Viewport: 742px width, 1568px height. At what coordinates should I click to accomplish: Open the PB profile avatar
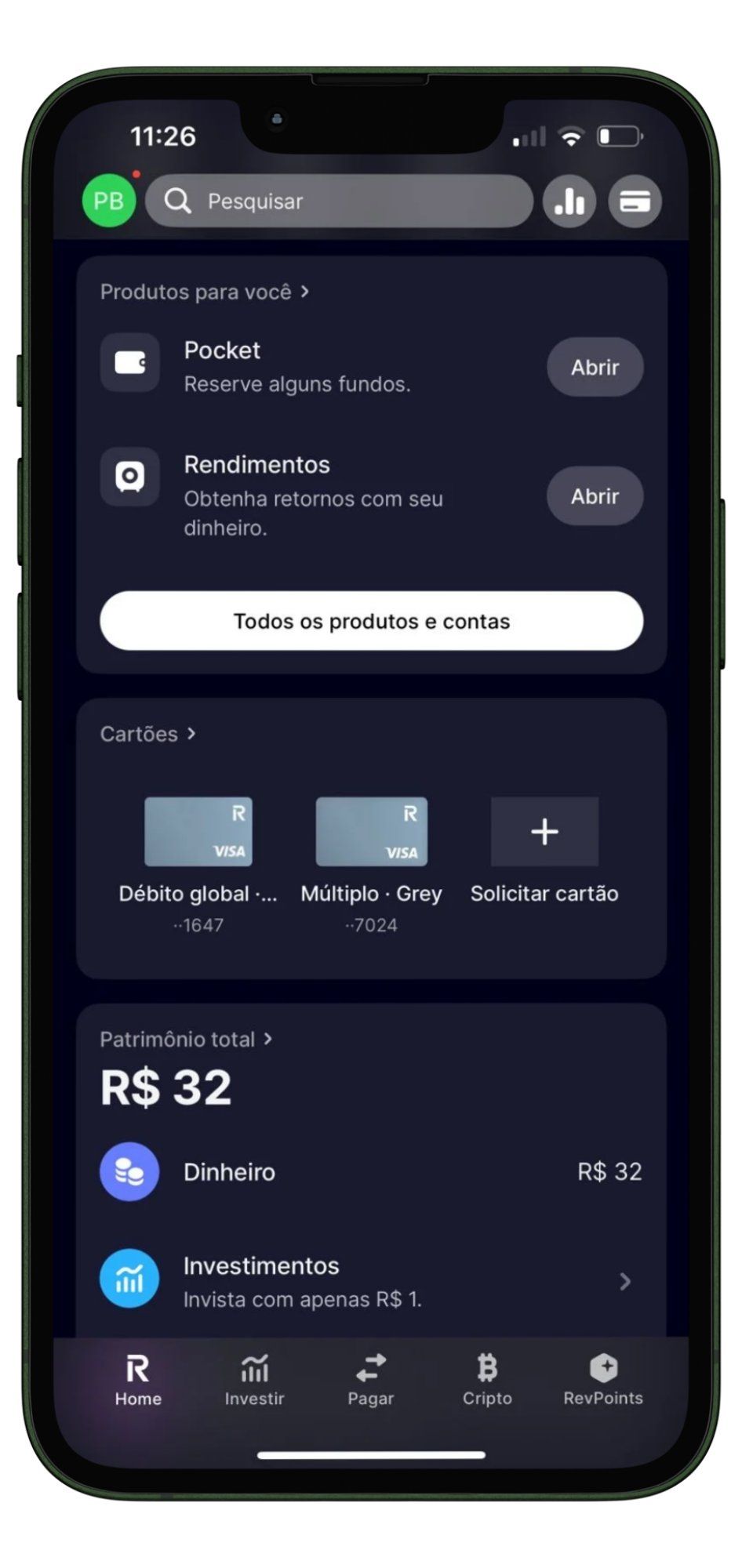[x=108, y=201]
